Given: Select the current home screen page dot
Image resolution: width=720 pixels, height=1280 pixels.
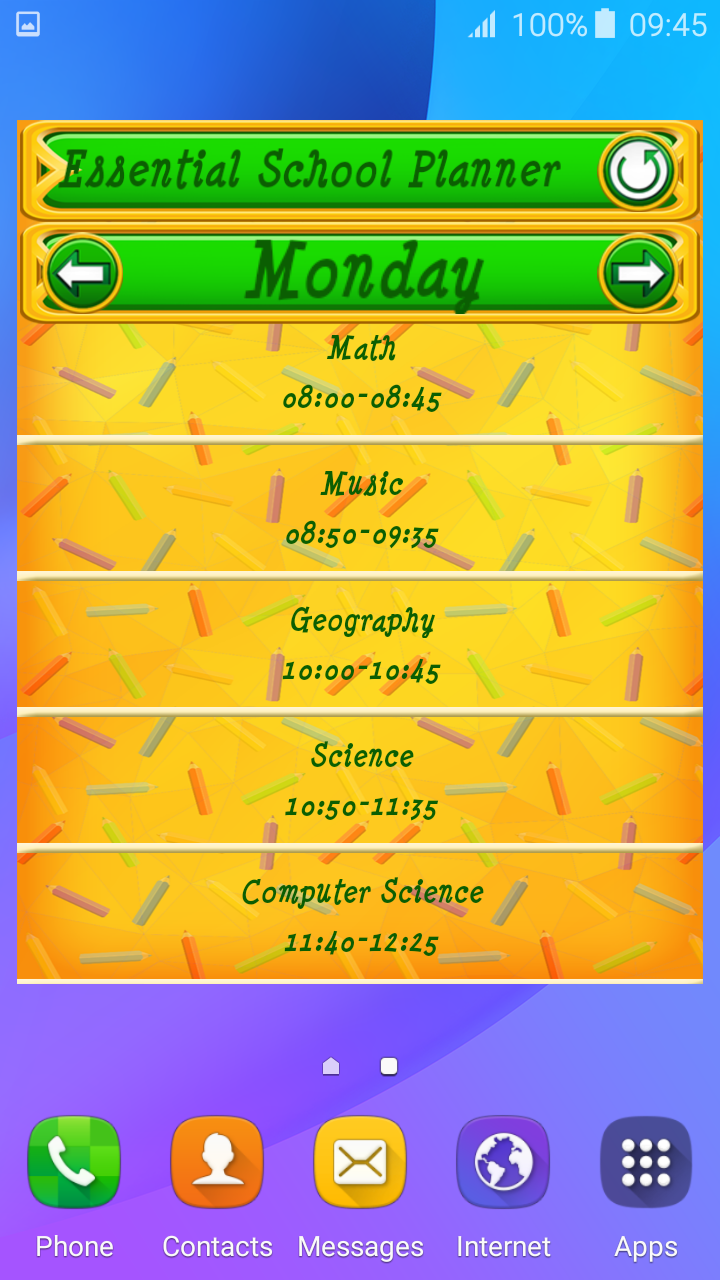Looking at the screenshot, I should coord(388,1066).
